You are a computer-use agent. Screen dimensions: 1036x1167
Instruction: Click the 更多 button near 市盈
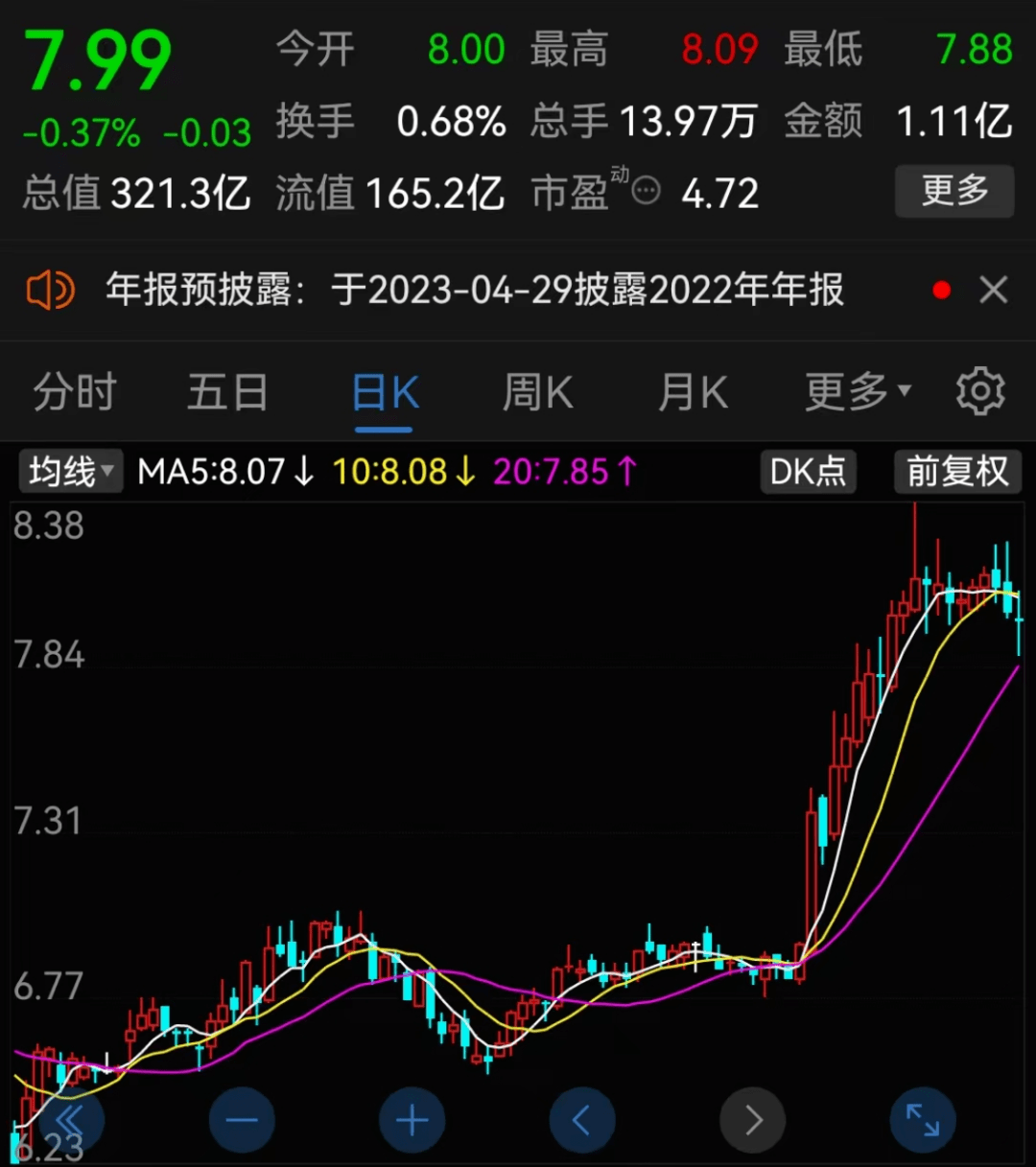click(x=954, y=191)
